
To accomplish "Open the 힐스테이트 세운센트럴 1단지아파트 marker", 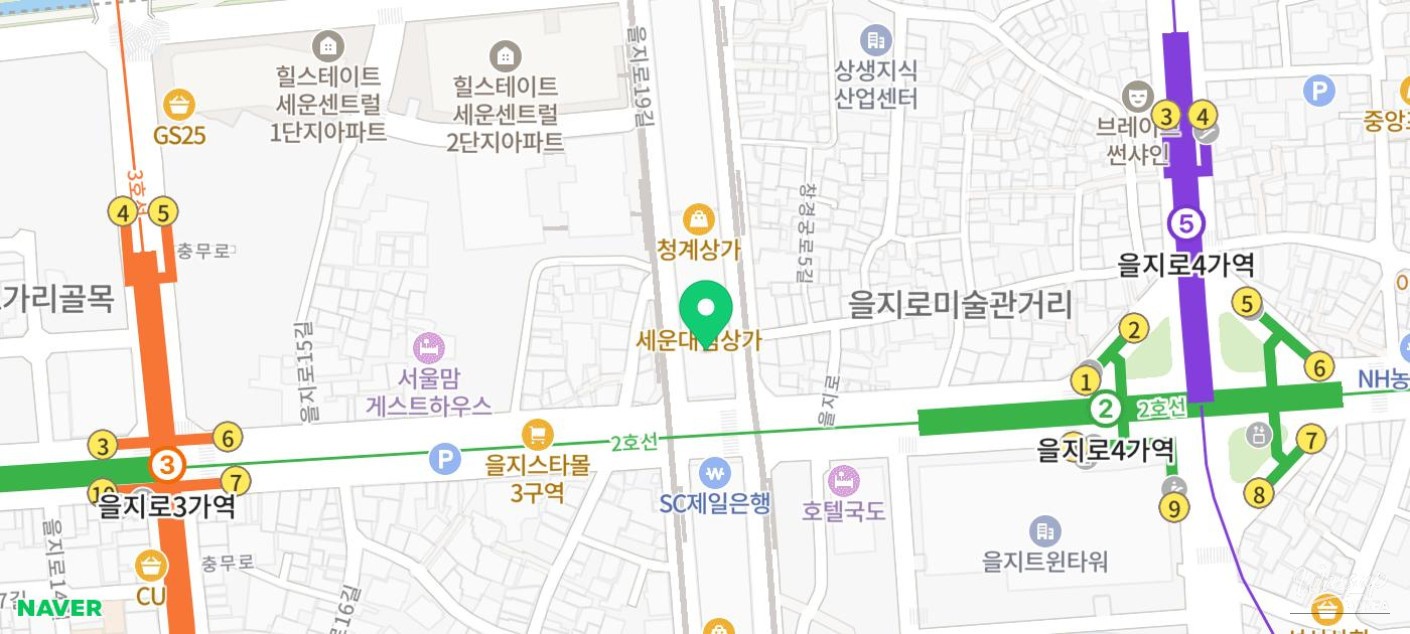I will [x=327, y=46].
